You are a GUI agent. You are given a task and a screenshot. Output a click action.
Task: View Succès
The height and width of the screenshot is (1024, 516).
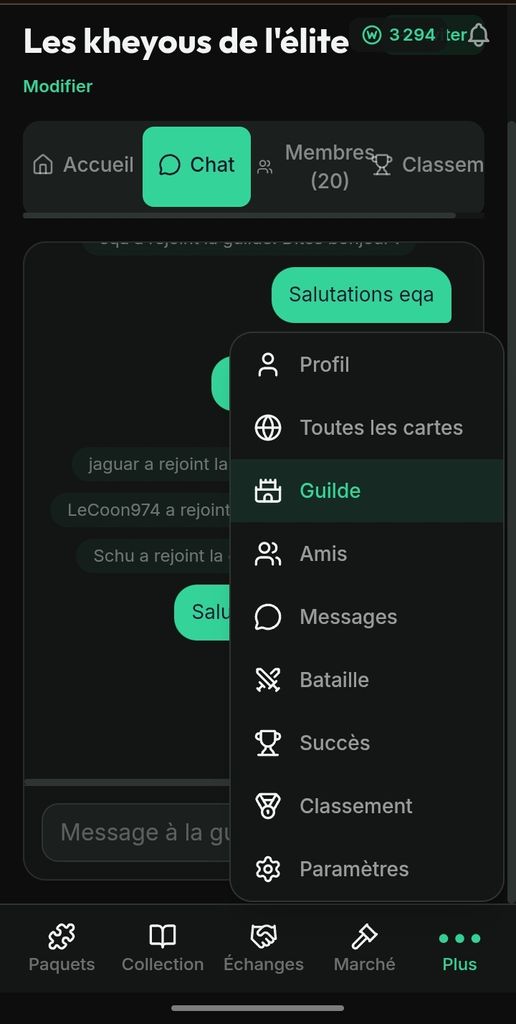(x=367, y=743)
